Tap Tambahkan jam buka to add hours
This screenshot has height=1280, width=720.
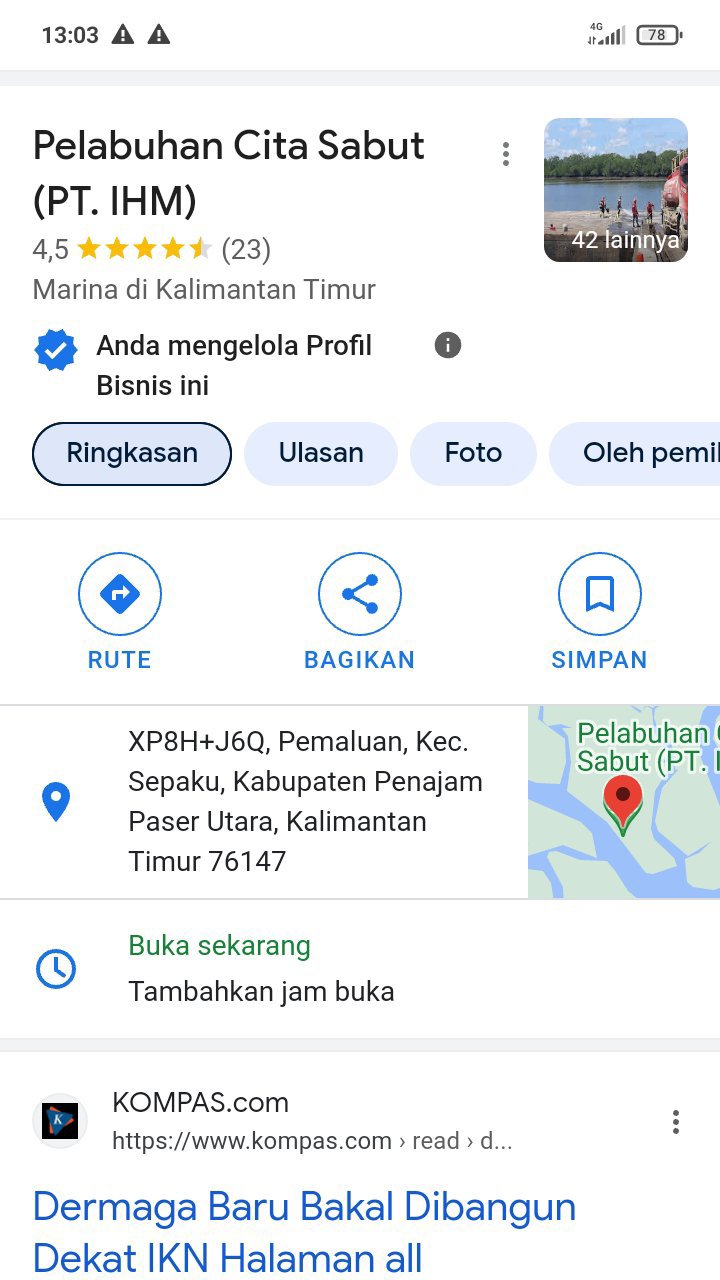click(261, 991)
